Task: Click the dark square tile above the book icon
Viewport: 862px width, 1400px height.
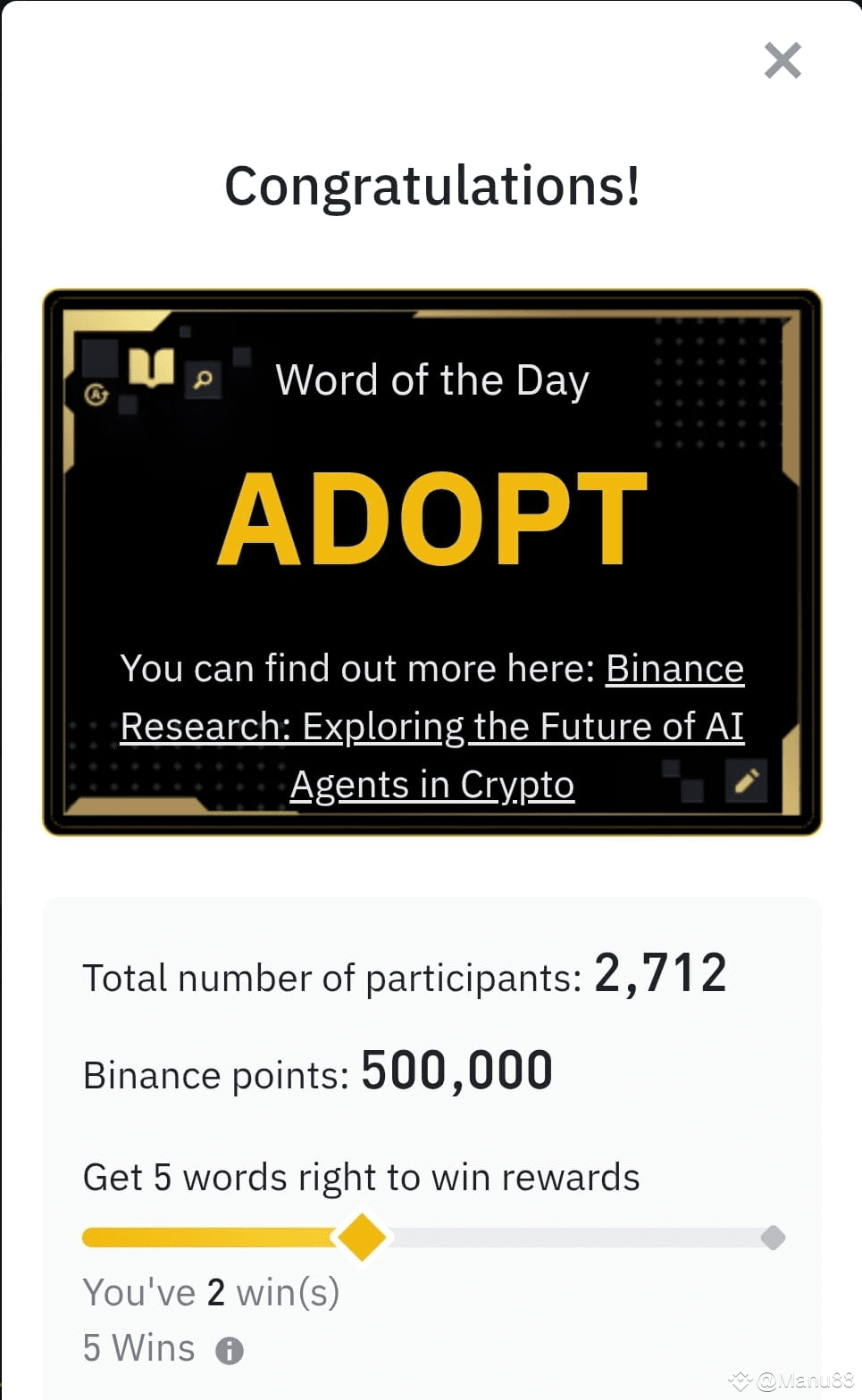Action: click(185, 331)
